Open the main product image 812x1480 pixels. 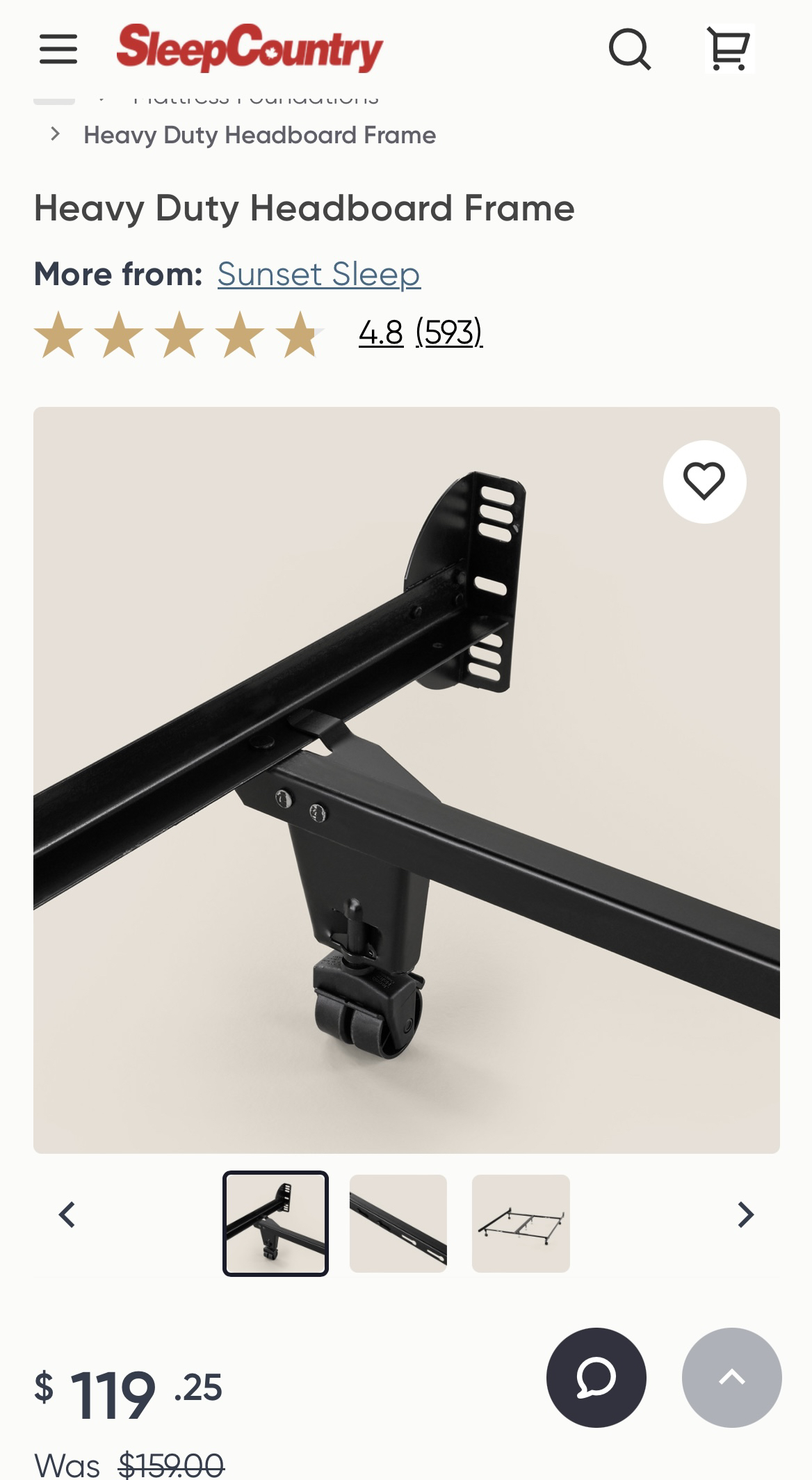(407, 780)
